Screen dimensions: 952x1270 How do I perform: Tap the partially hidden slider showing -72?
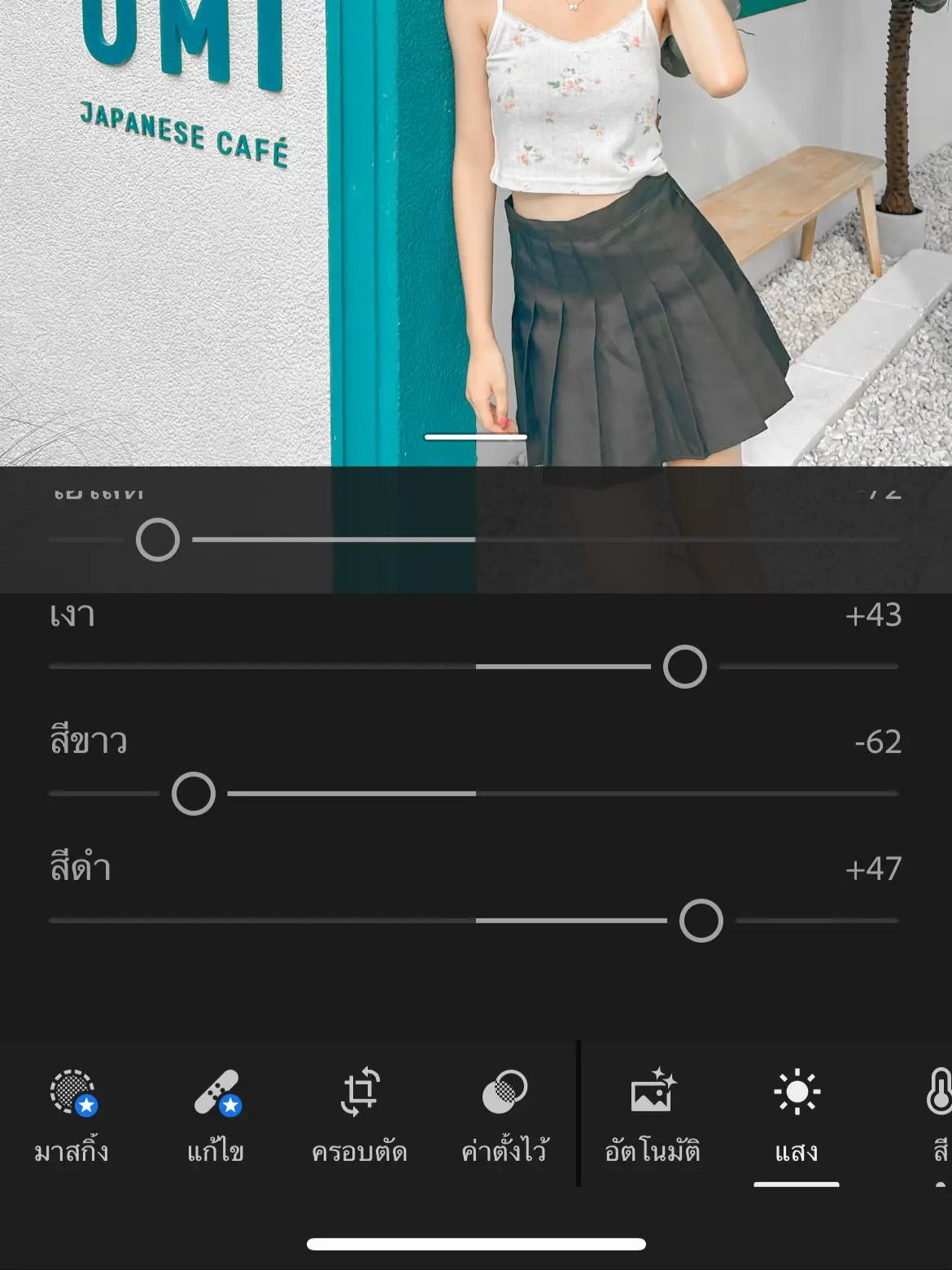(158, 540)
